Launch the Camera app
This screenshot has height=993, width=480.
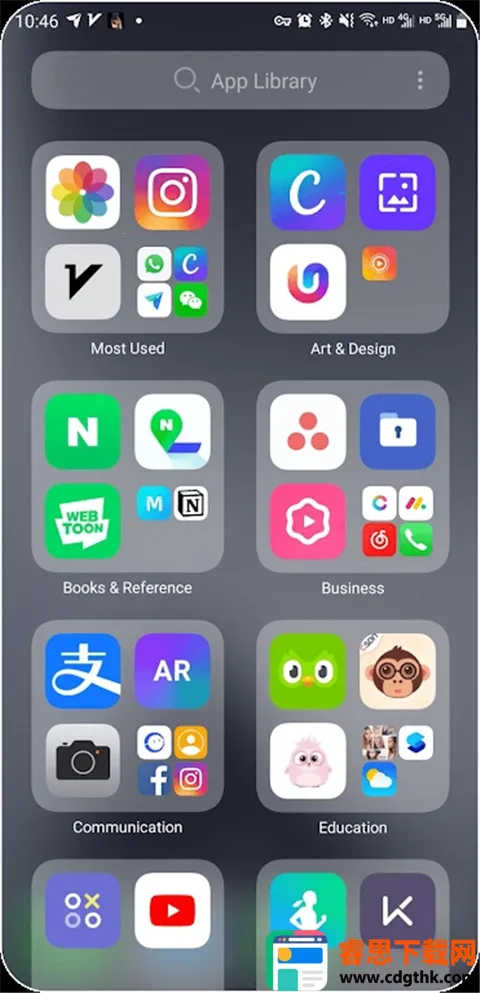click(x=82, y=761)
